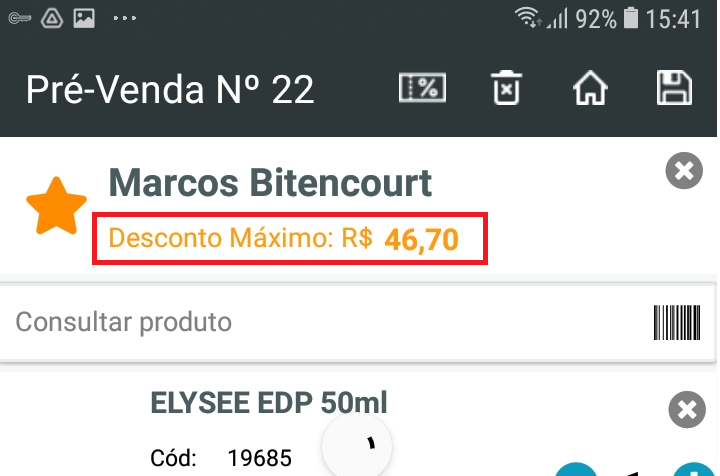Remove ELYSEE EDP 50ml item
Screen dimensions: 720x476
(x=686, y=410)
